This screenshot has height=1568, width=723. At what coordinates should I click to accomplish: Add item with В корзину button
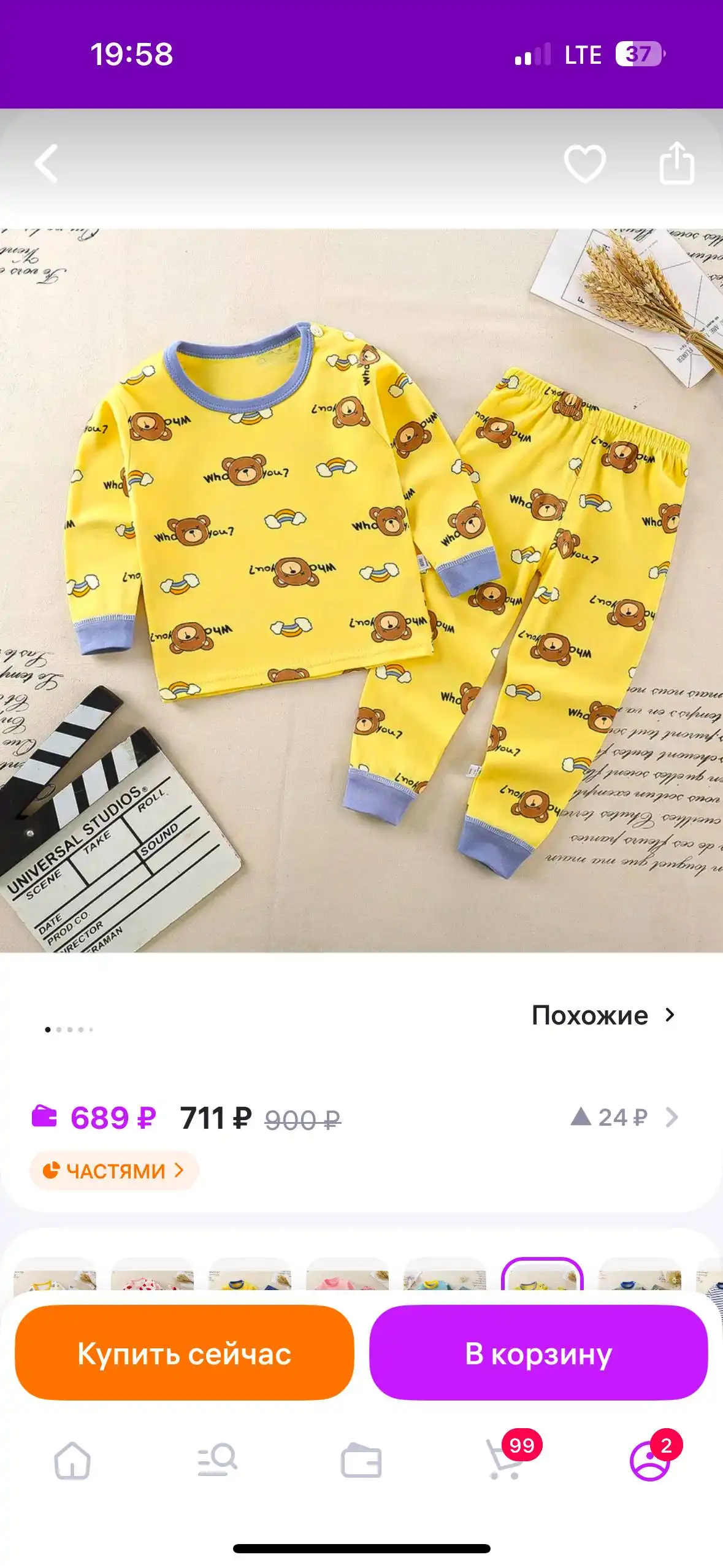click(538, 1353)
